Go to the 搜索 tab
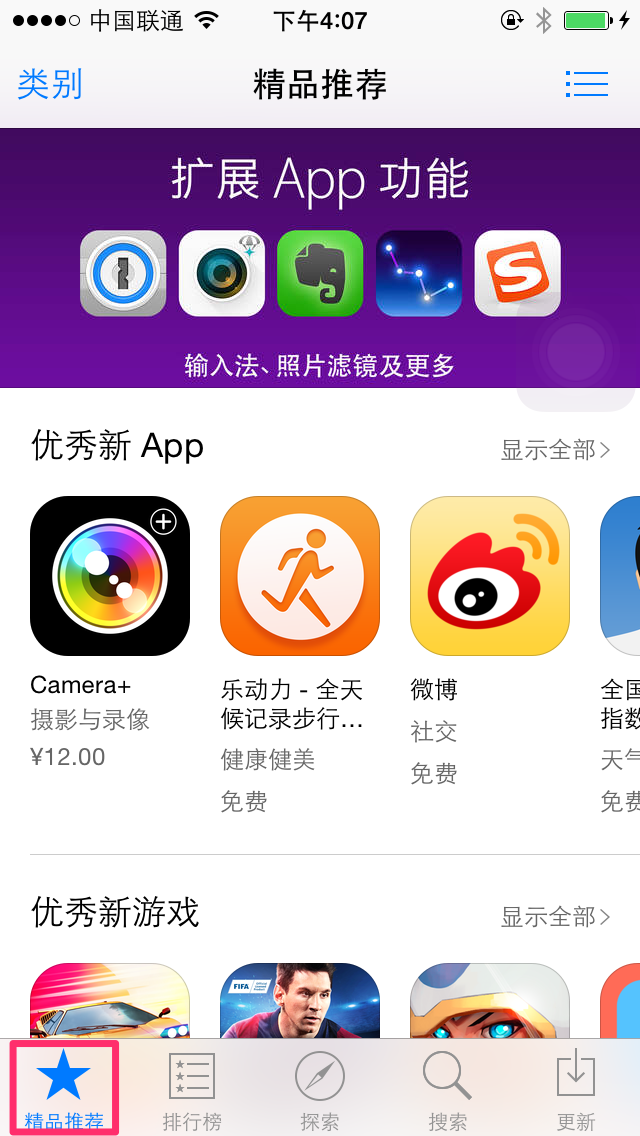 coord(447,1088)
